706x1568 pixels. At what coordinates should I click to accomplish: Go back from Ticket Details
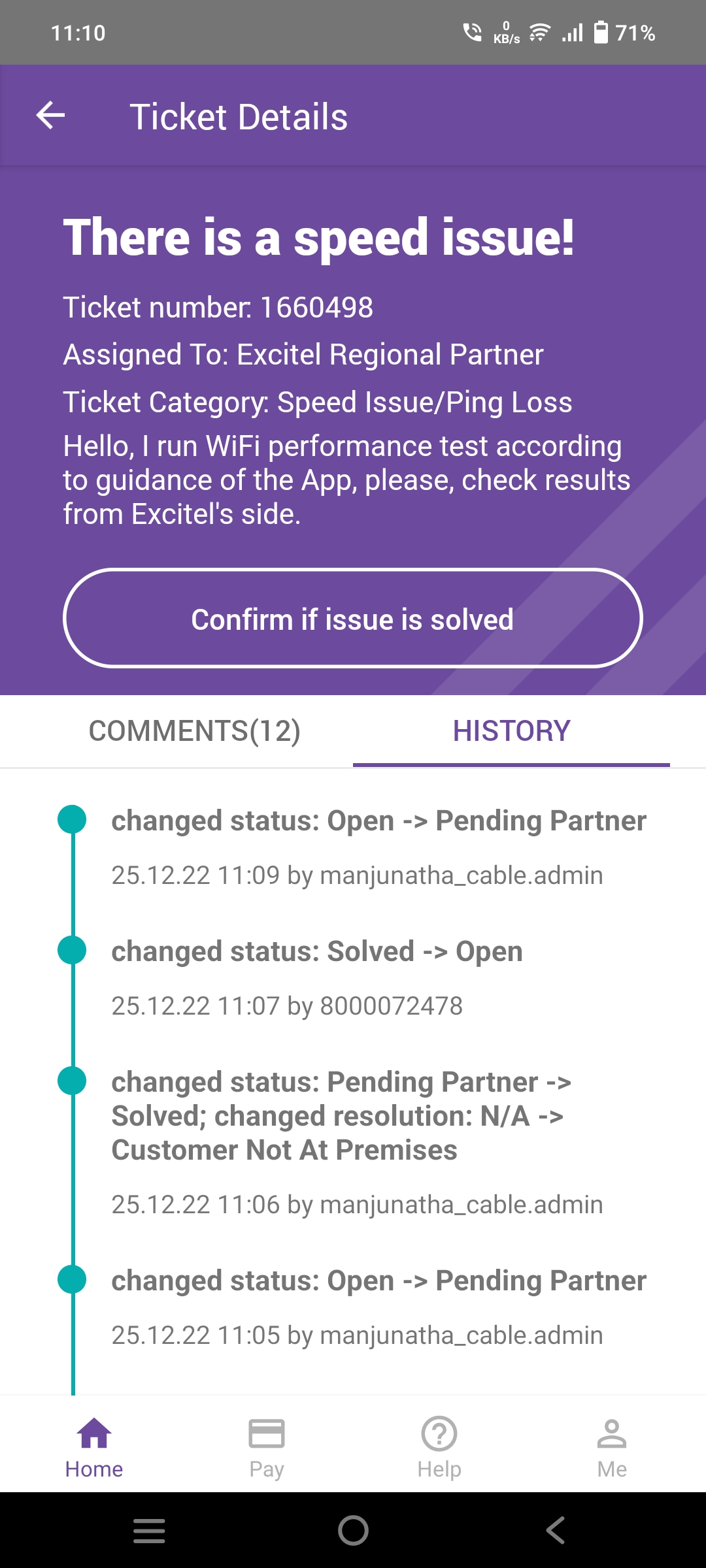coord(50,116)
